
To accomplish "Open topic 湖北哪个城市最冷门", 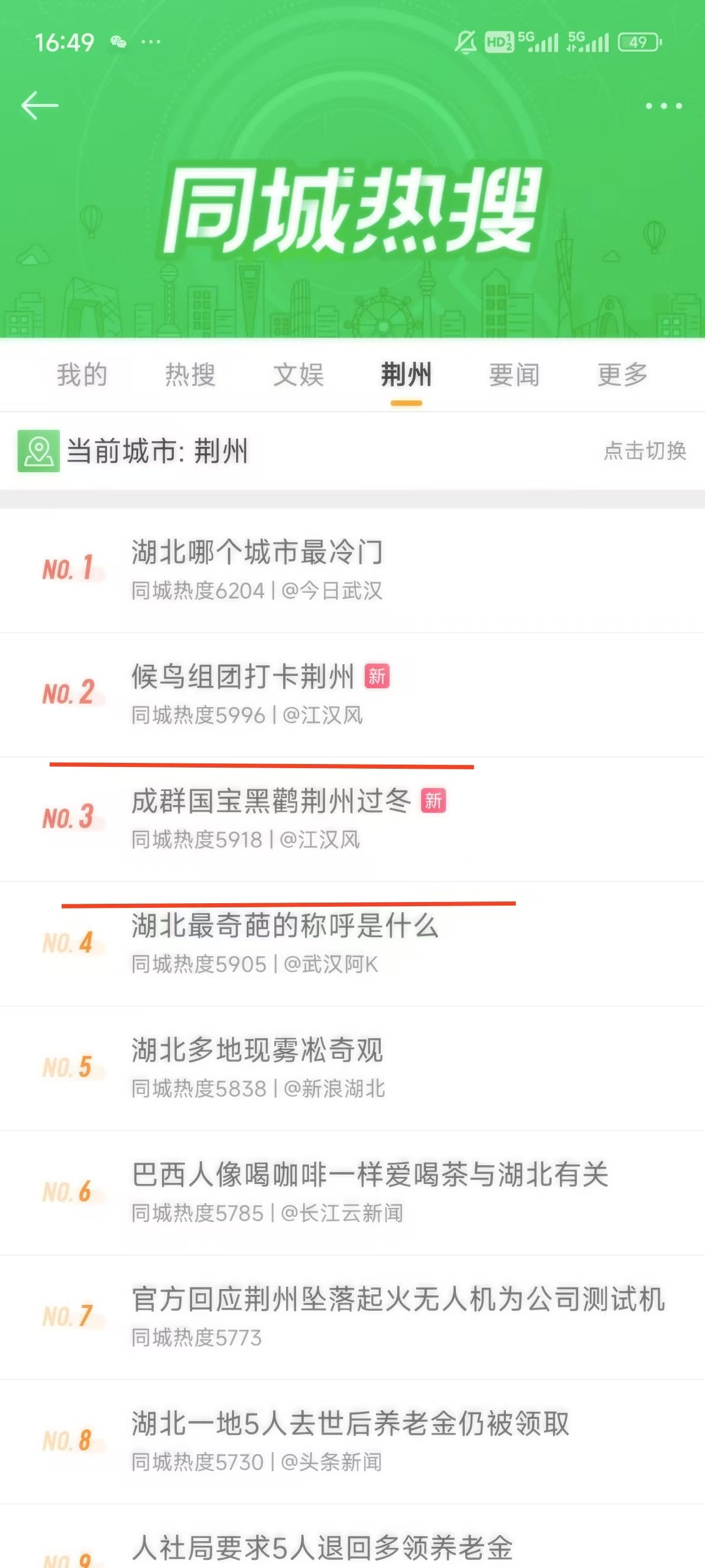I will (x=352, y=570).
